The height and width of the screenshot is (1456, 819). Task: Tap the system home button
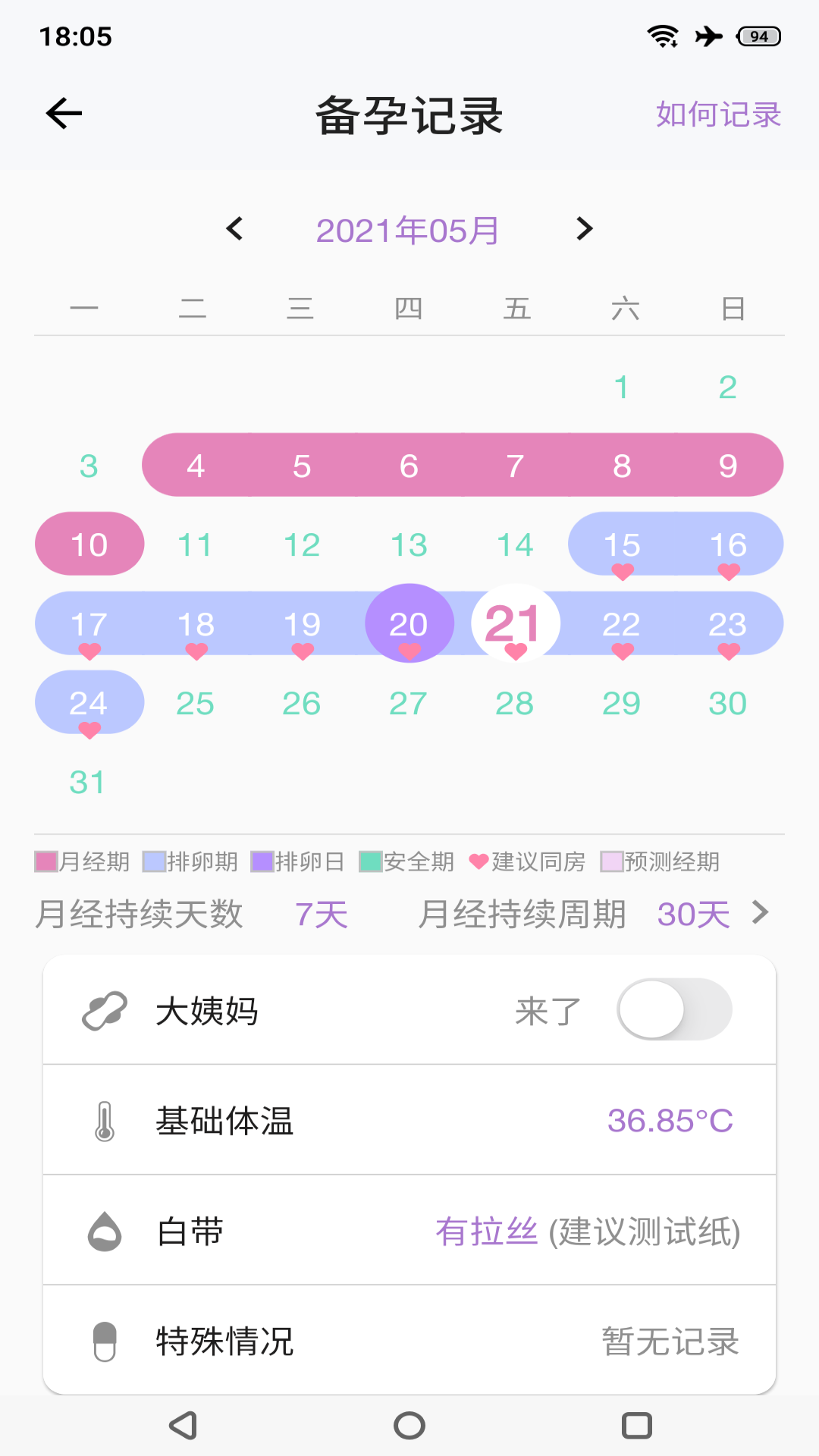pos(409,1426)
